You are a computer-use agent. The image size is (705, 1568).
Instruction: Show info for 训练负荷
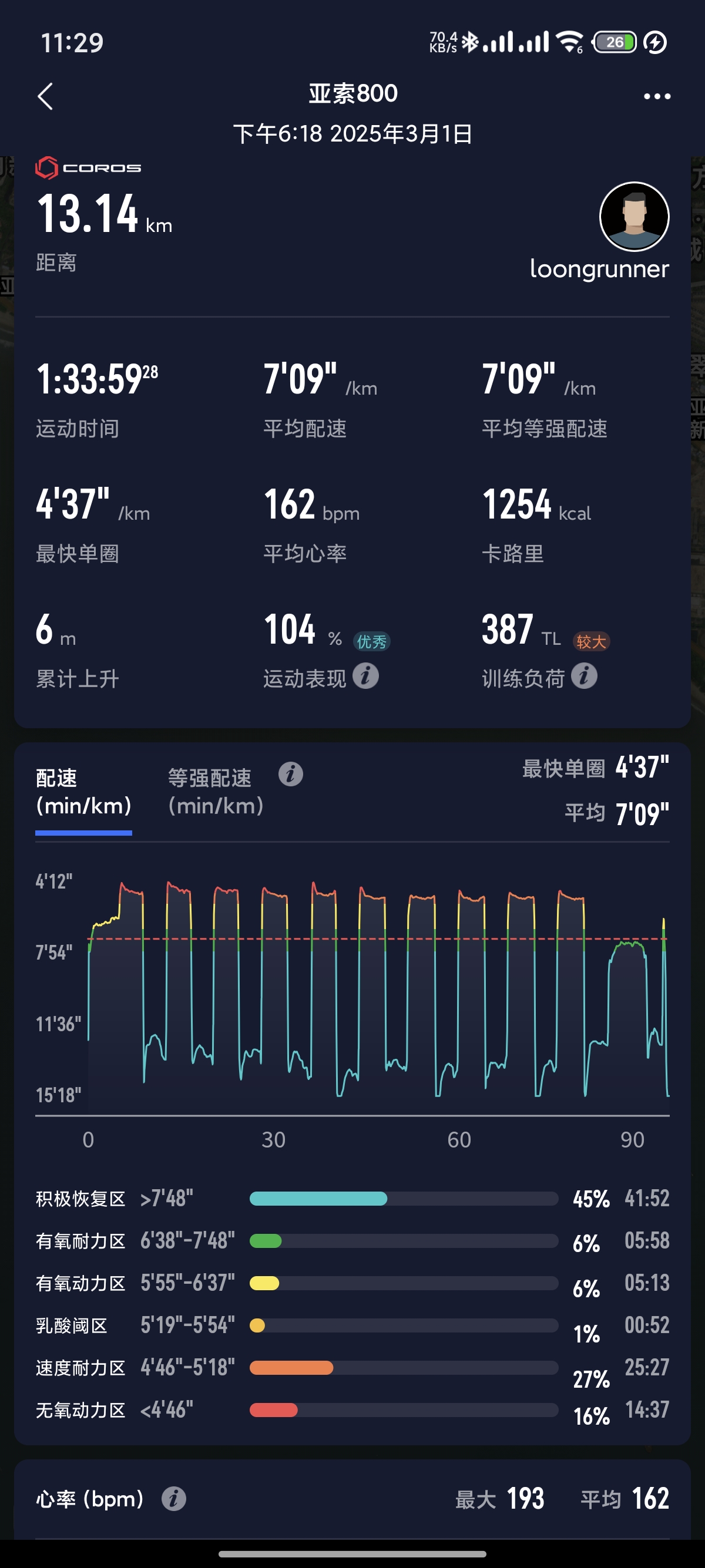click(x=584, y=677)
